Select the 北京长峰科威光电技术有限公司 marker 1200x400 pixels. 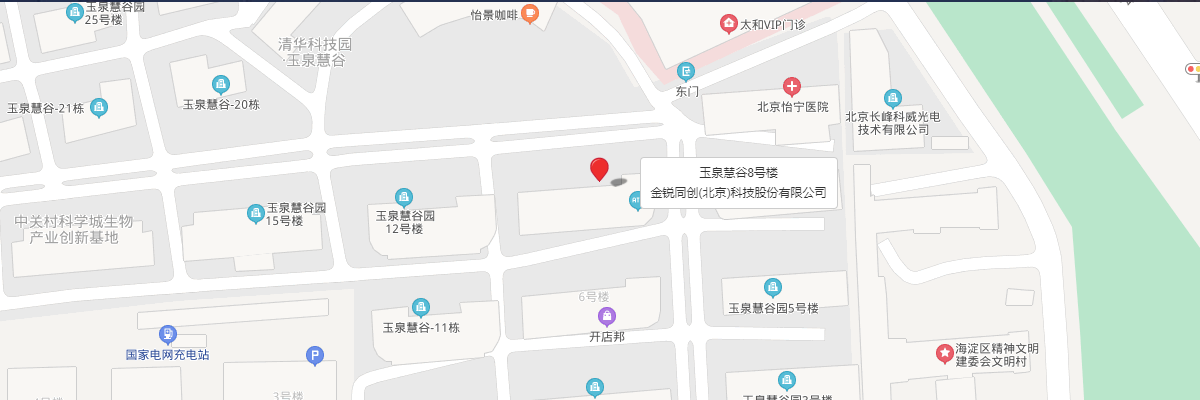[x=893, y=98]
